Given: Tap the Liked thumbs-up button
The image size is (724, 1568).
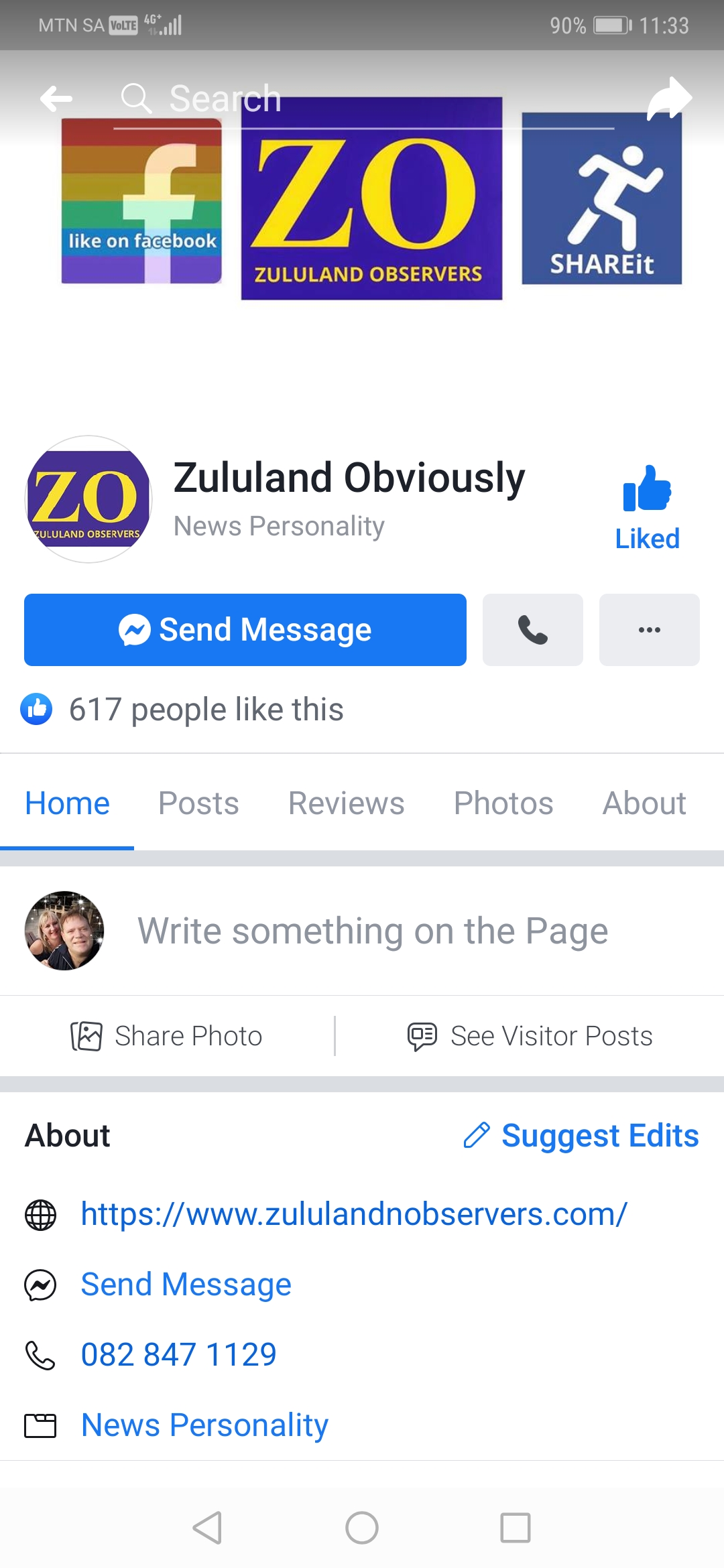Looking at the screenshot, I should coord(647,507).
